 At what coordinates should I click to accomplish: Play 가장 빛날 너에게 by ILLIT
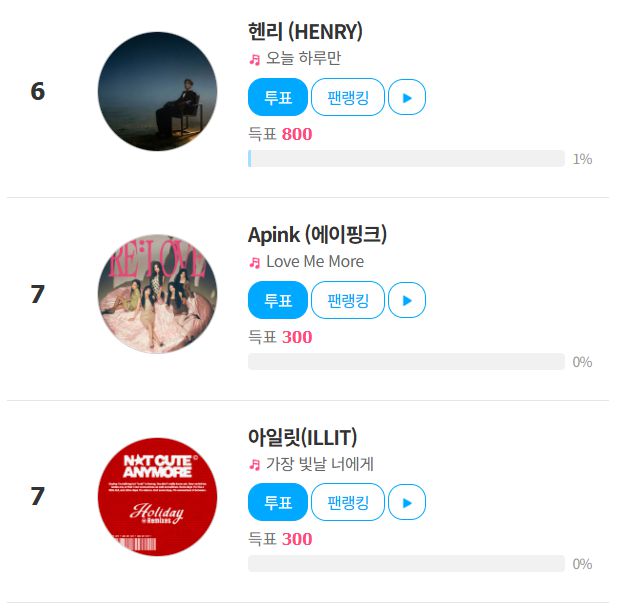click(407, 502)
